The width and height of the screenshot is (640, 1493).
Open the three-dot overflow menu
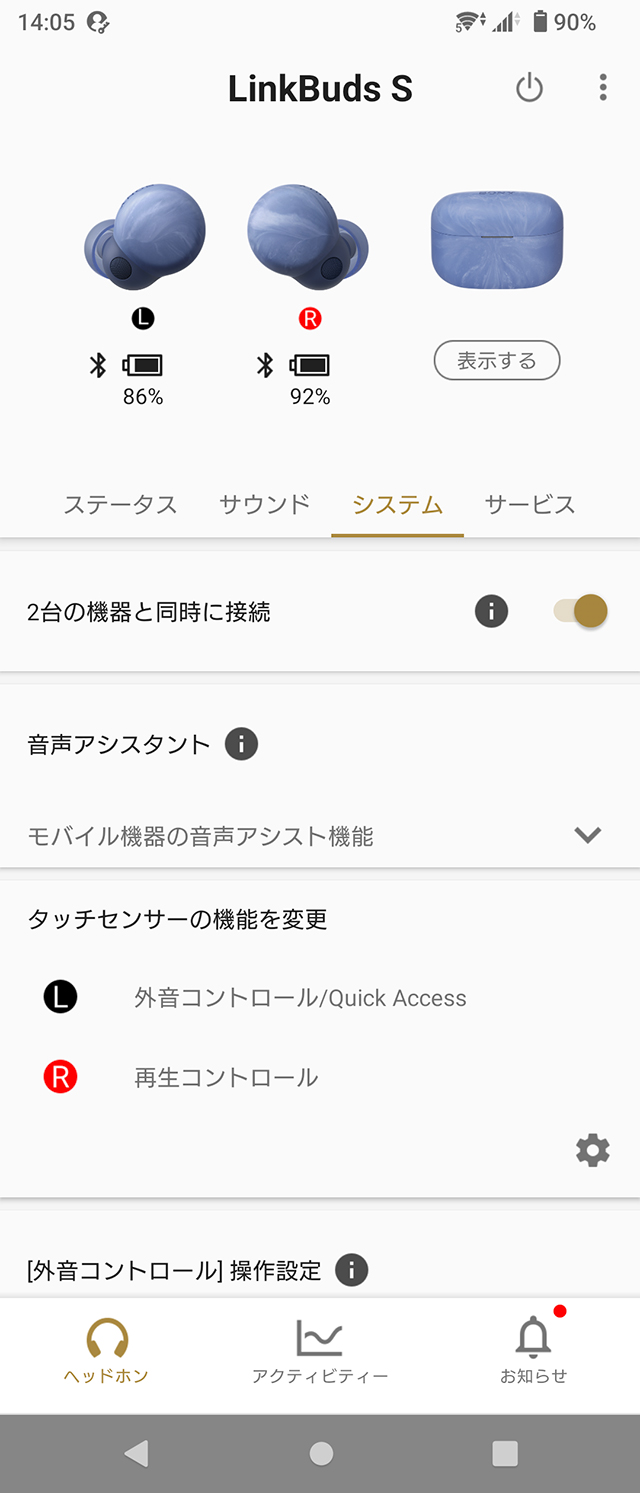[603, 88]
